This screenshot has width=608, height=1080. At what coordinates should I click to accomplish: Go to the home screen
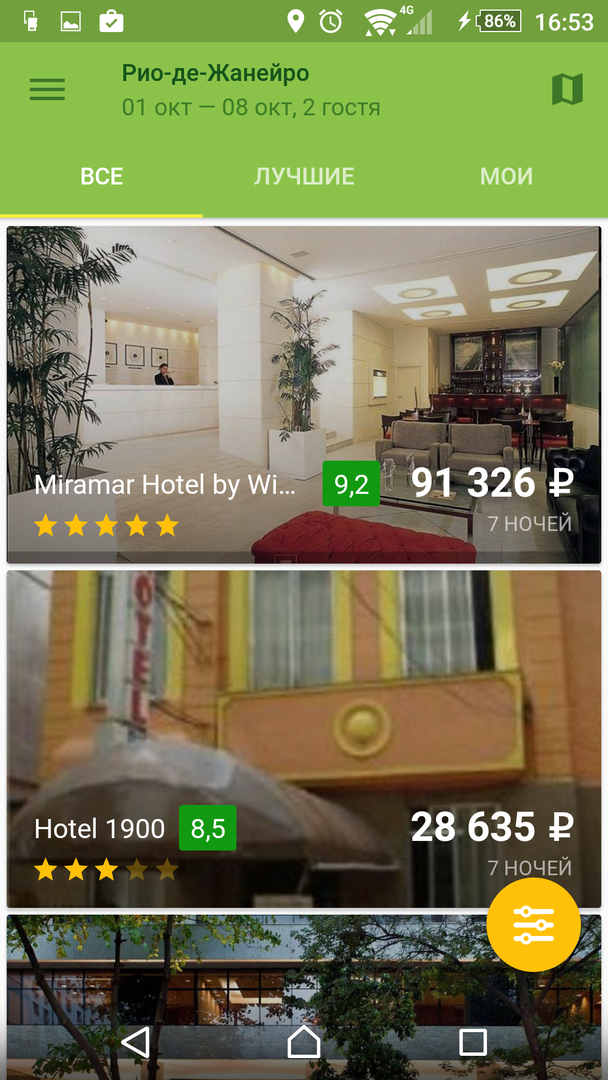[x=304, y=1043]
